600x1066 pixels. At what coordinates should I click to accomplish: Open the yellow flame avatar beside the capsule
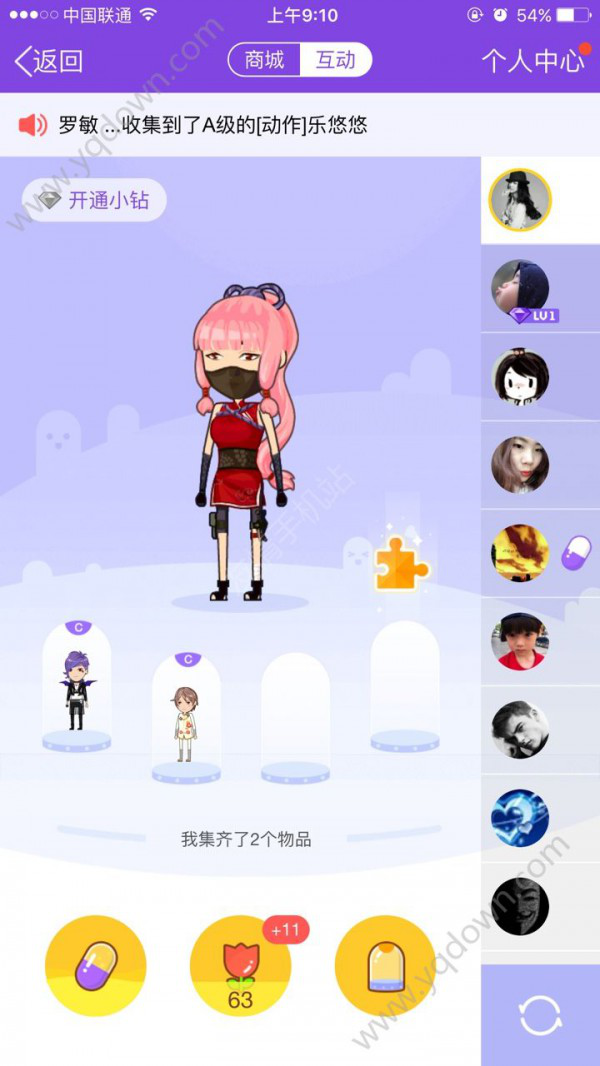coord(520,553)
